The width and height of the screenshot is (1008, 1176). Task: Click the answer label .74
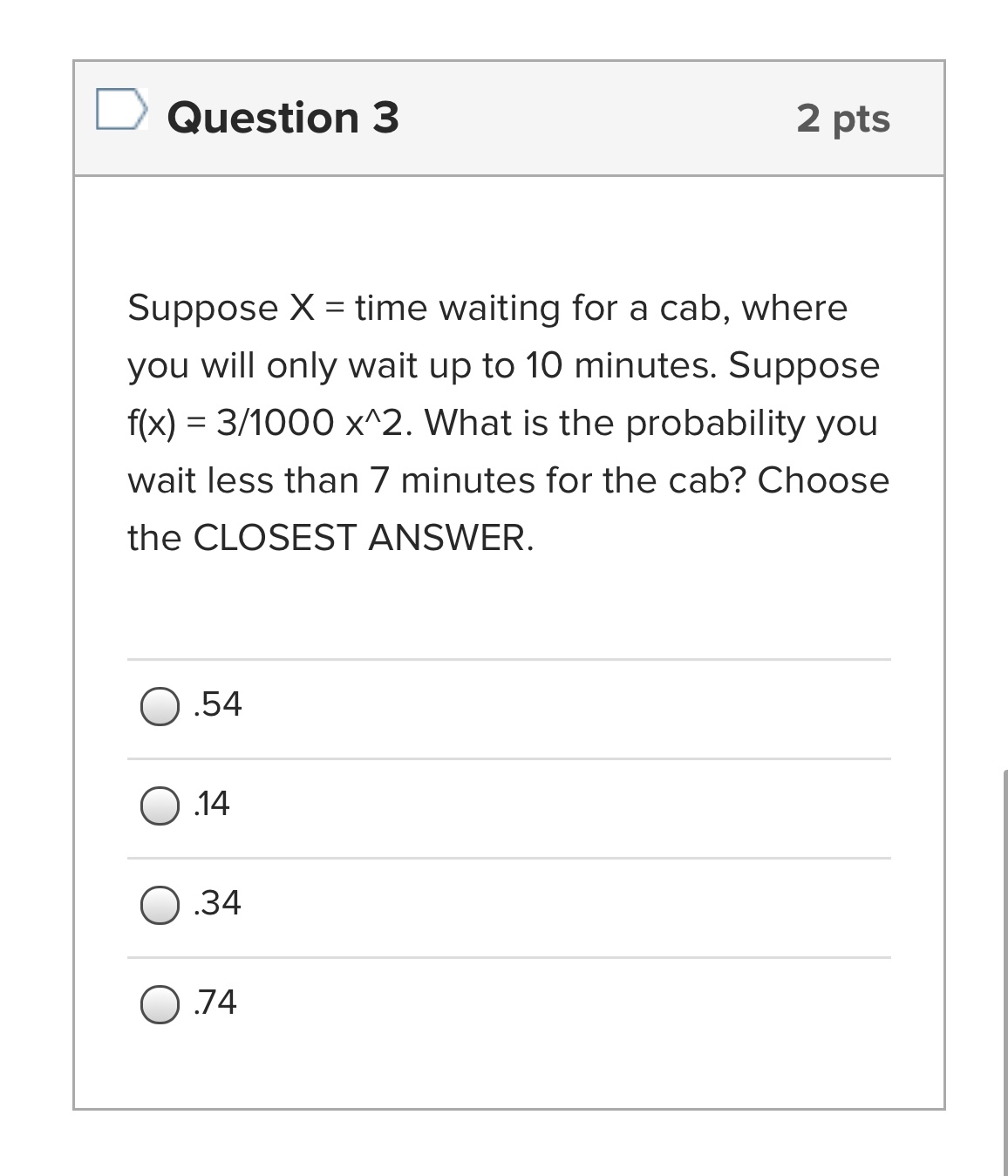coord(215,1004)
